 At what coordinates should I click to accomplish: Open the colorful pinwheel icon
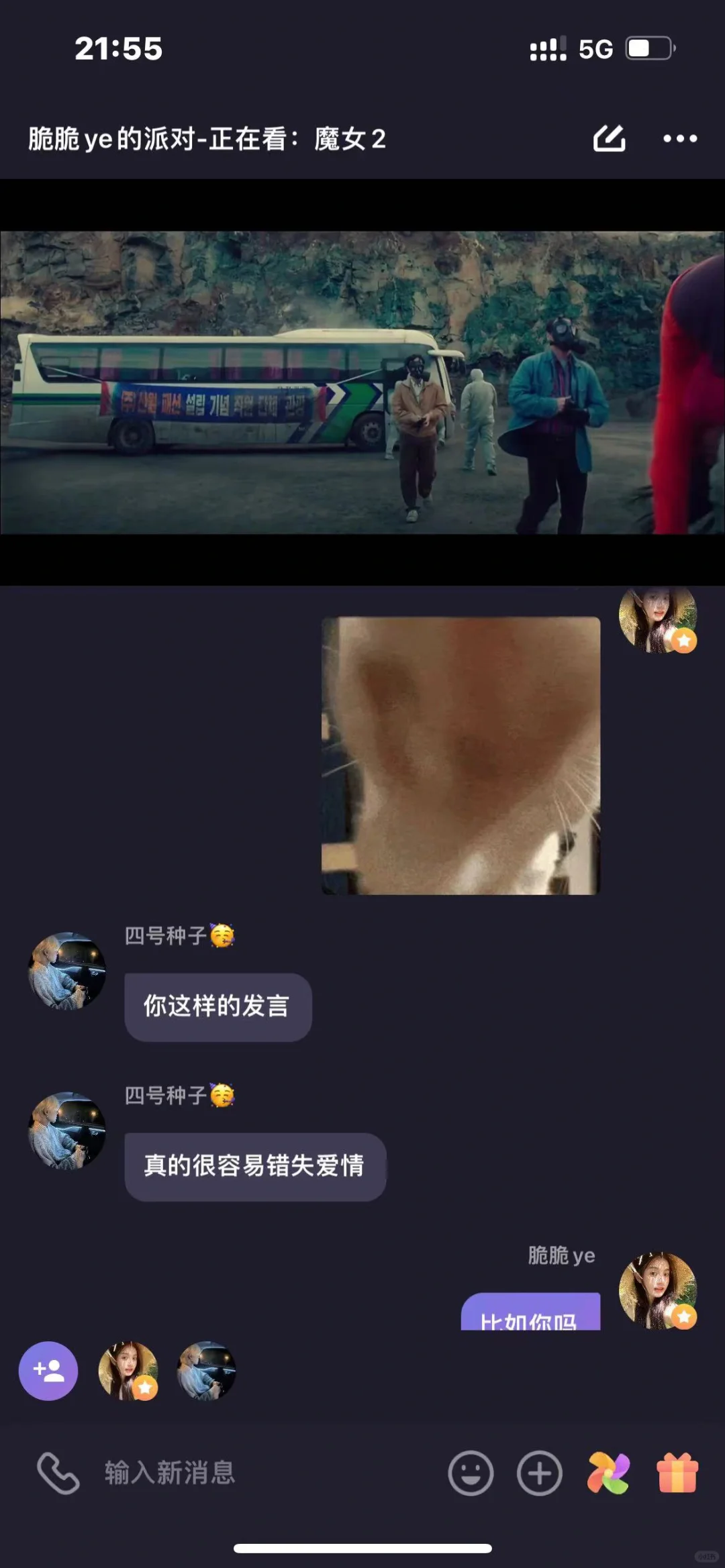tap(608, 1473)
